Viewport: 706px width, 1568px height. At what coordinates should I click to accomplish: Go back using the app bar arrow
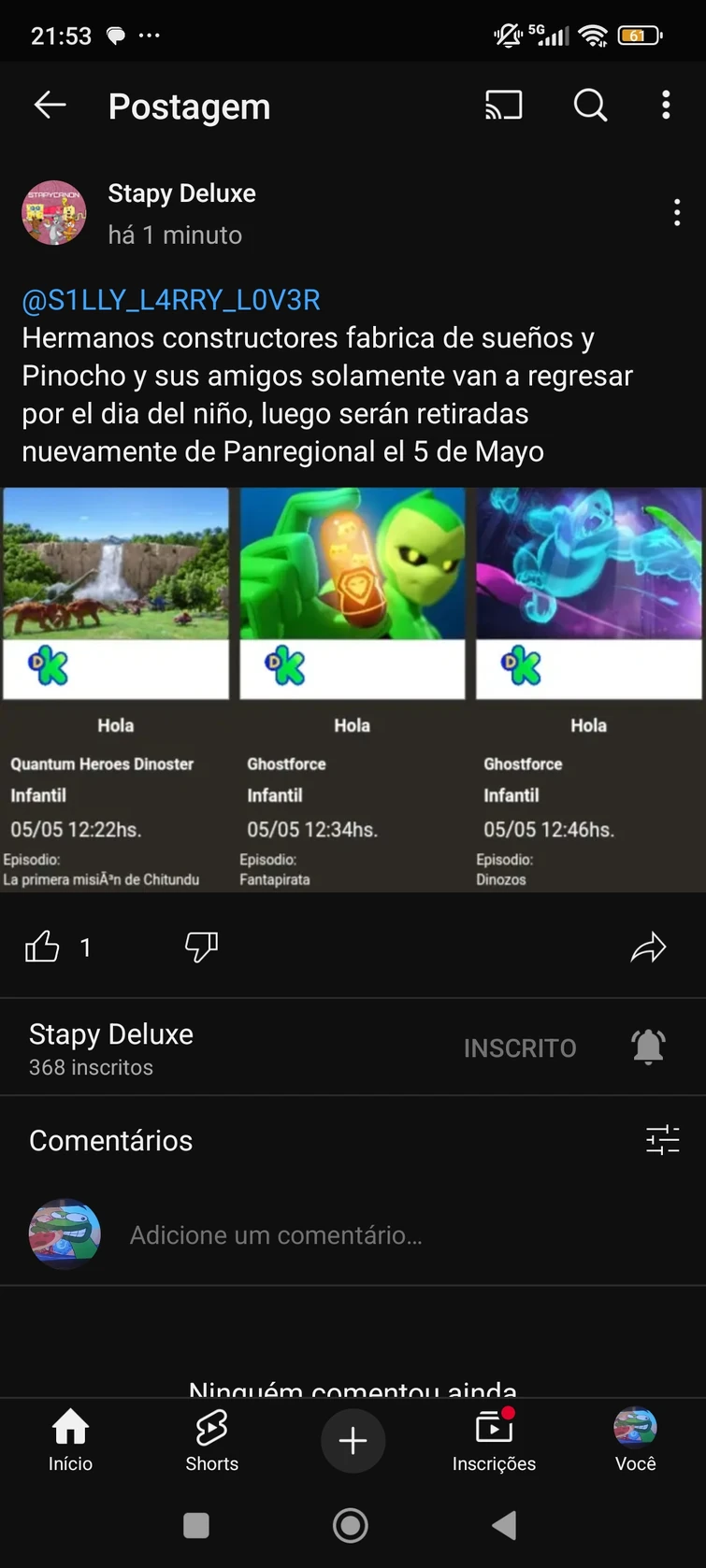click(x=50, y=106)
